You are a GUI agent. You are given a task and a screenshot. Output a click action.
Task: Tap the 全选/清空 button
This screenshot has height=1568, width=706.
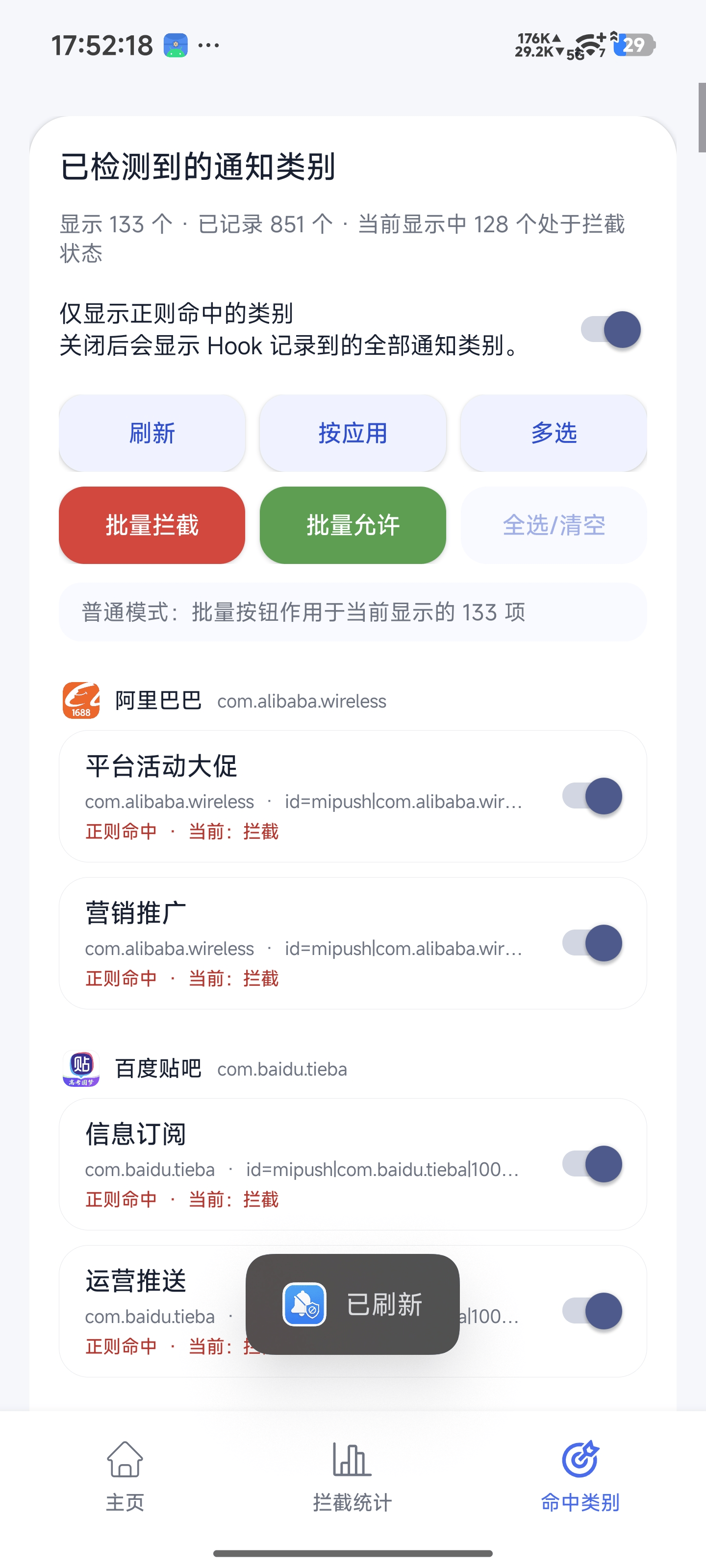point(553,525)
